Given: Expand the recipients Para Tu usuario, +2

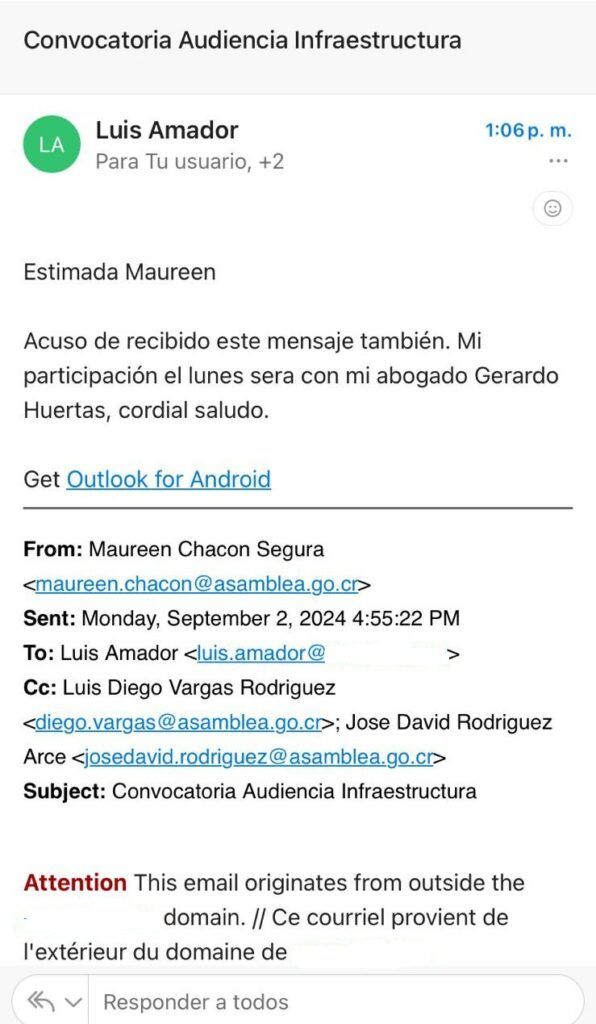Looking at the screenshot, I should [x=190, y=161].
